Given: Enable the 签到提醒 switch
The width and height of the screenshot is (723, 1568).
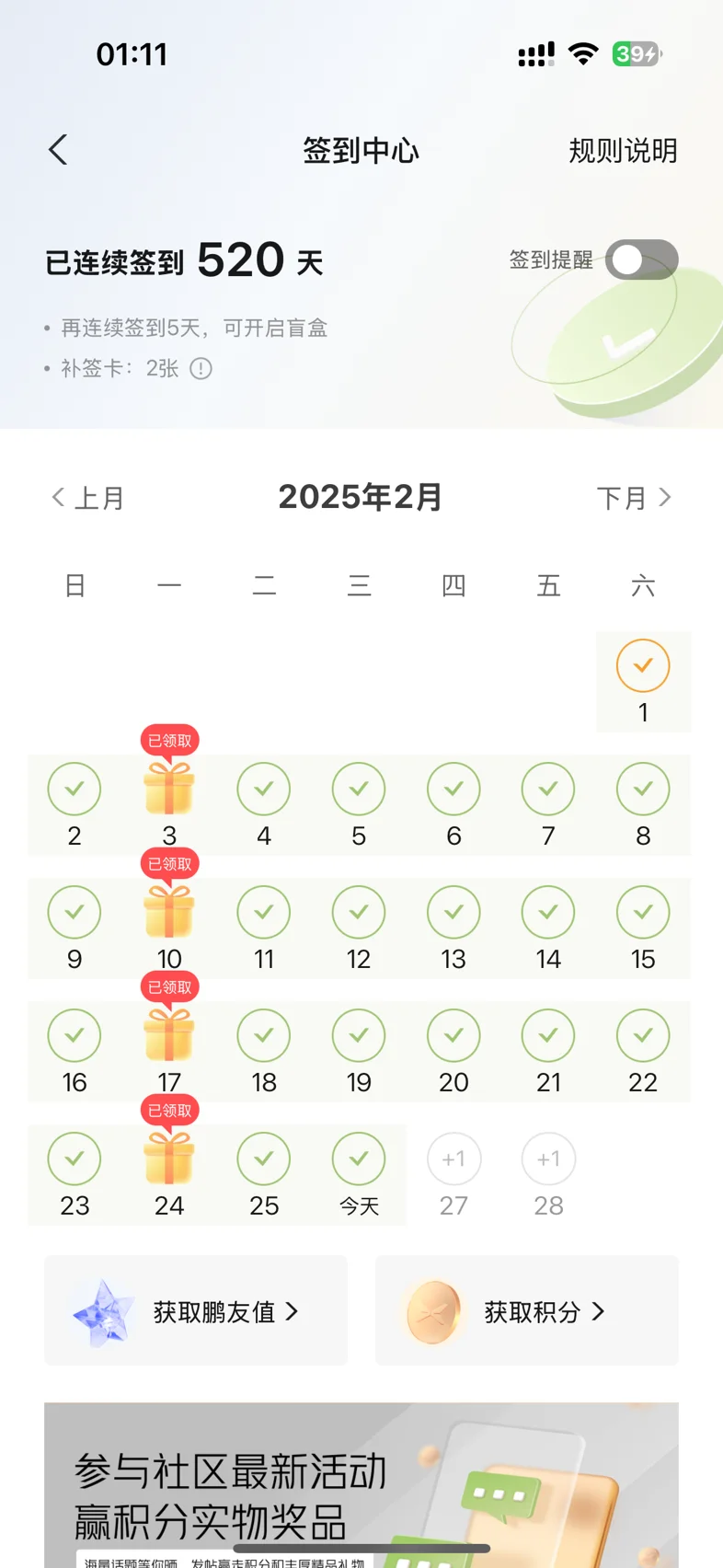Looking at the screenshot, I should click(x=641, y=260).
